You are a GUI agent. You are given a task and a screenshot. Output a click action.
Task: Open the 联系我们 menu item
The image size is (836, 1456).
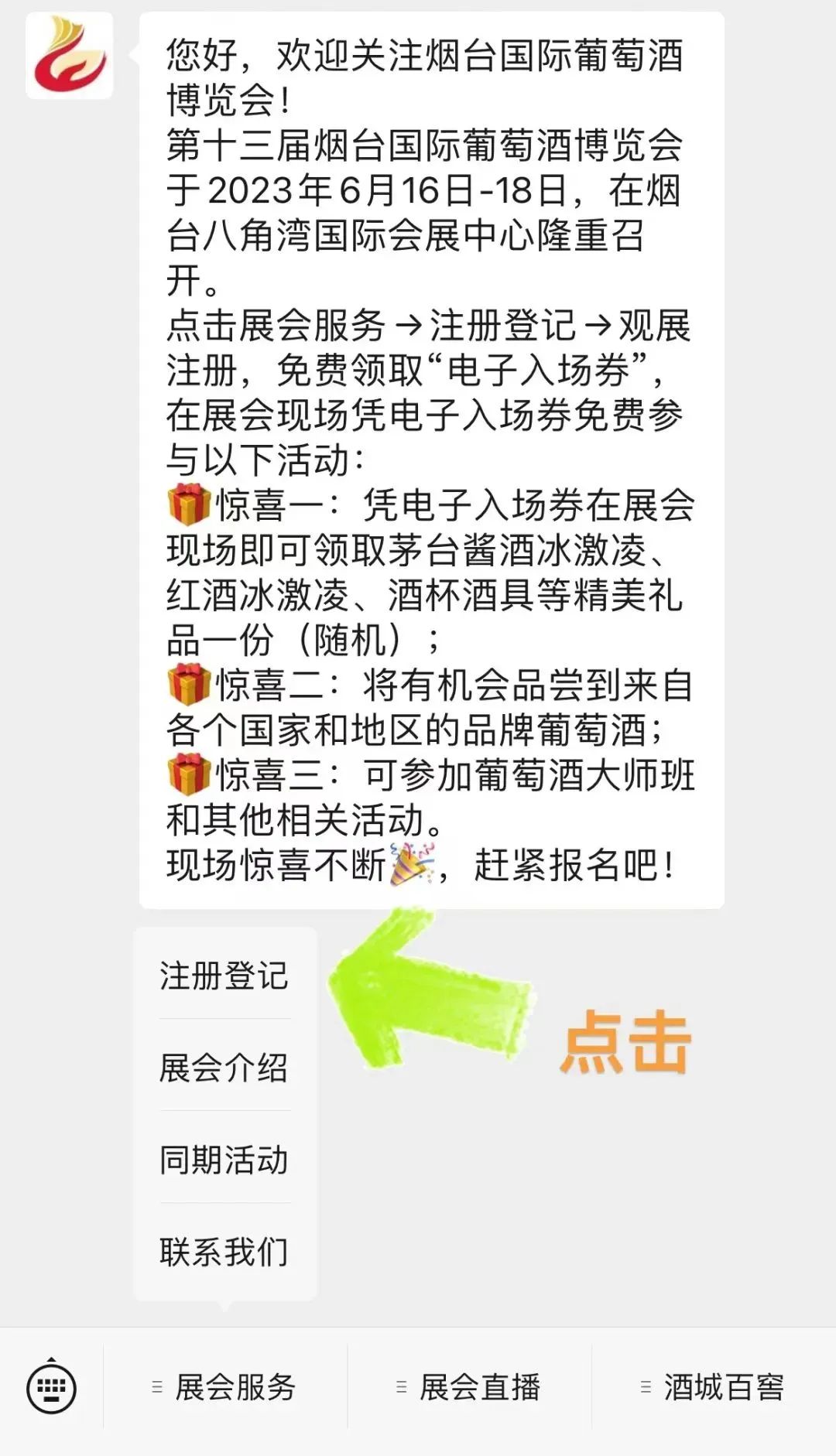(224, 1251)
